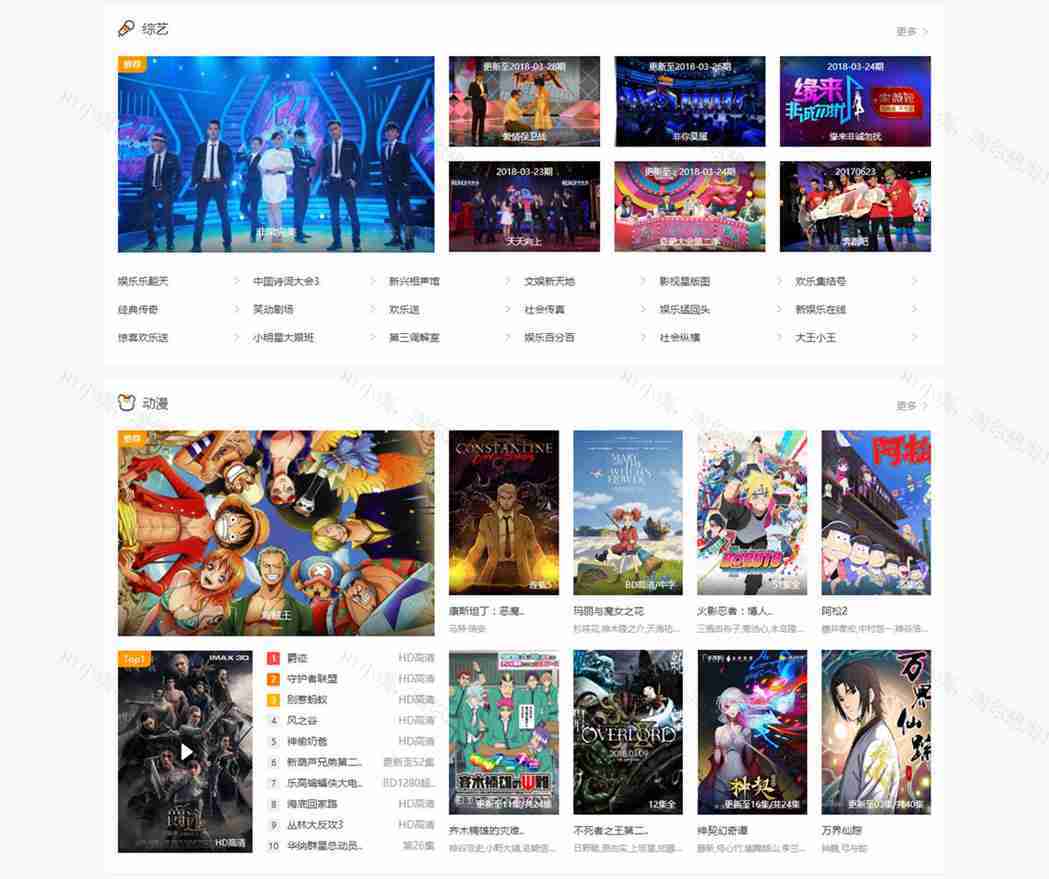
Task: Open the 中国诗词大会3 link
Action: pyautogui.click(x=286, y=282)
